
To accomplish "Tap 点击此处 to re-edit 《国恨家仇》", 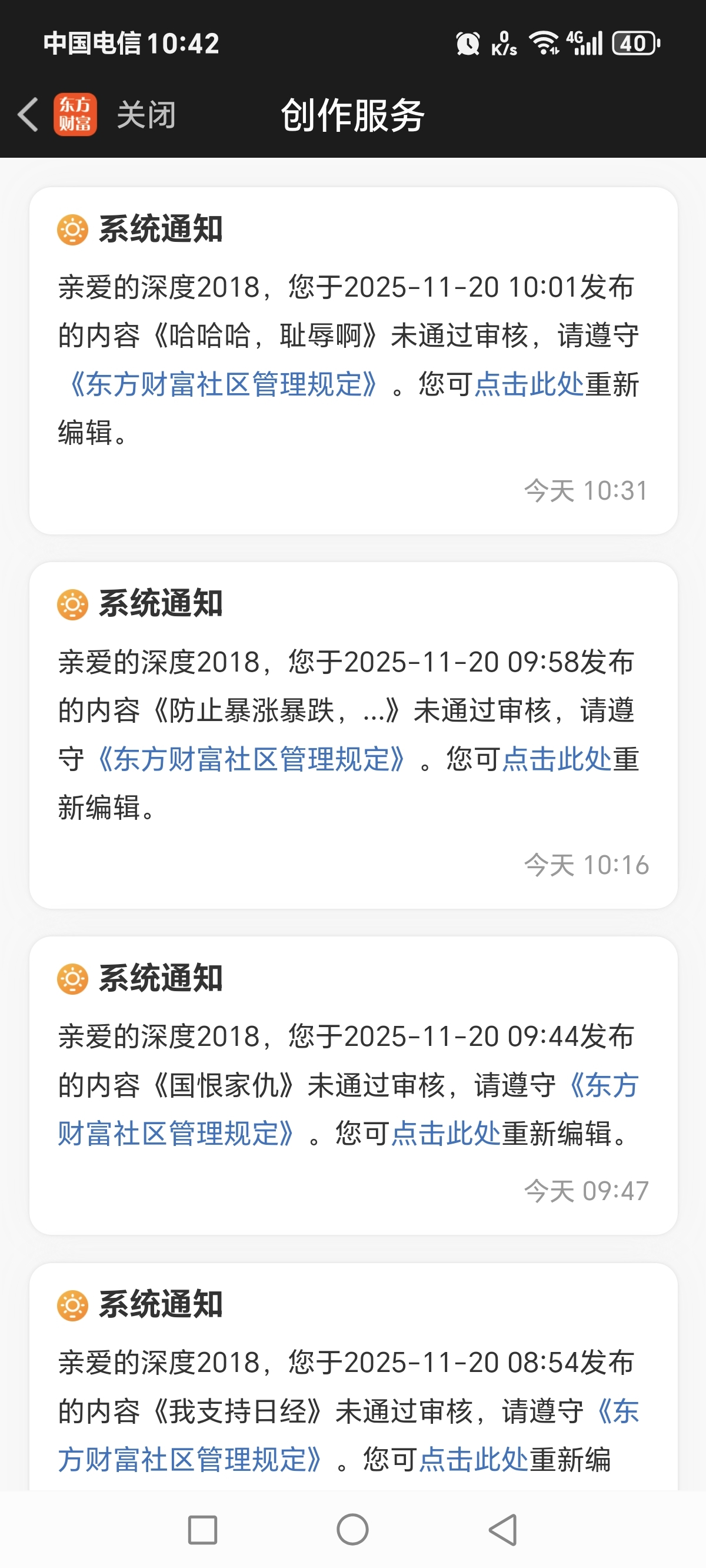I will coord(445,1134).
